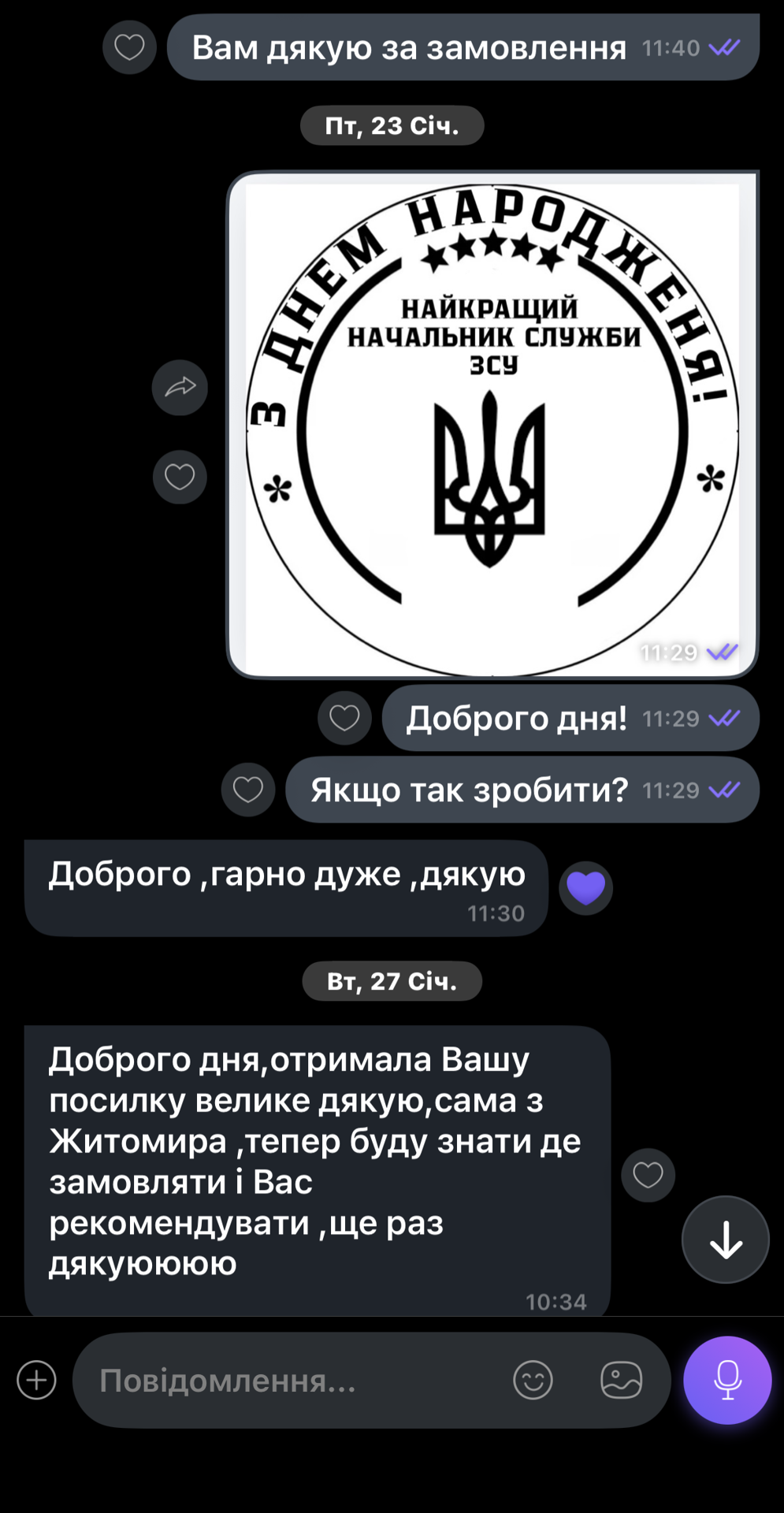Like the message about the parcel from Житомир
The height and width of the screenshot is (1513, 784).
pos(648,1175)
